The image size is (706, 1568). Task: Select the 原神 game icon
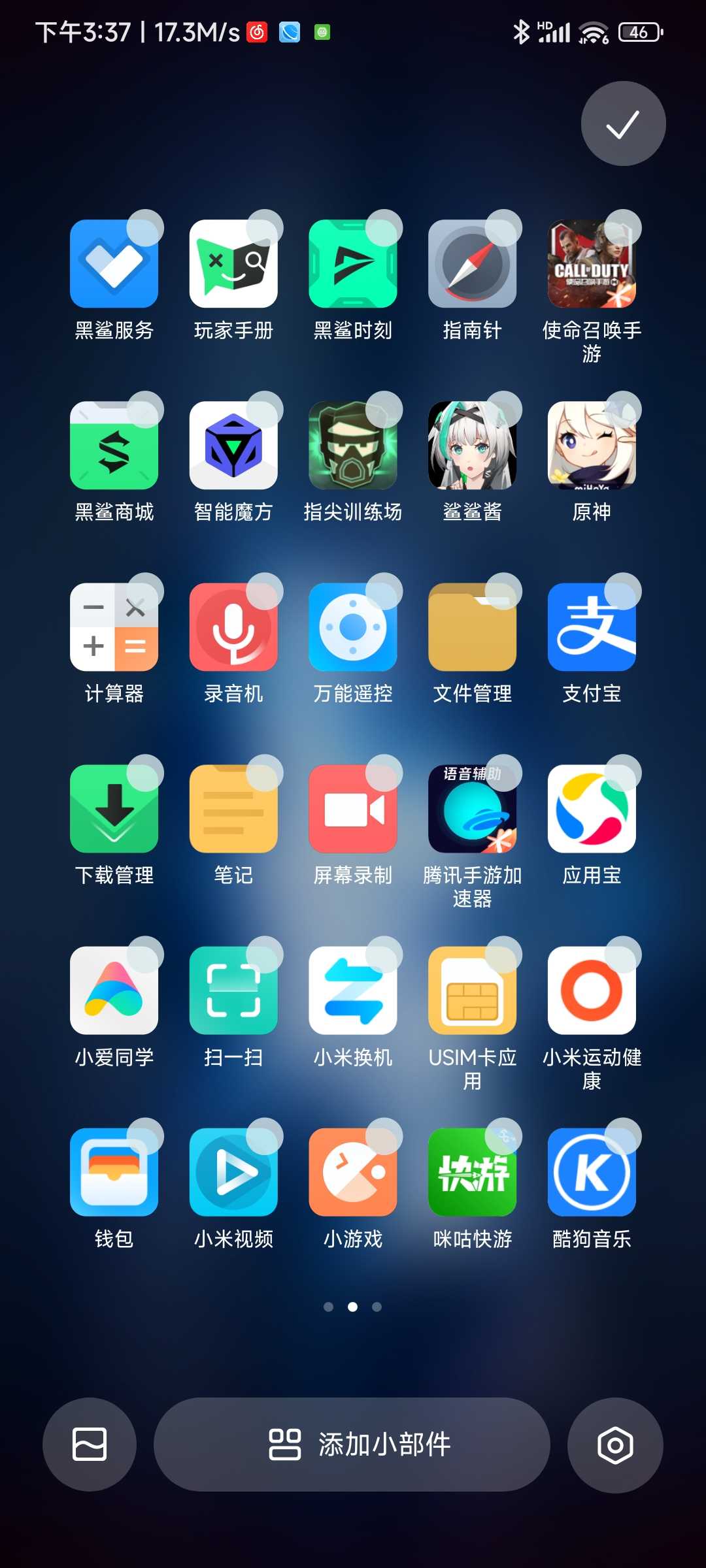point(592,446)
